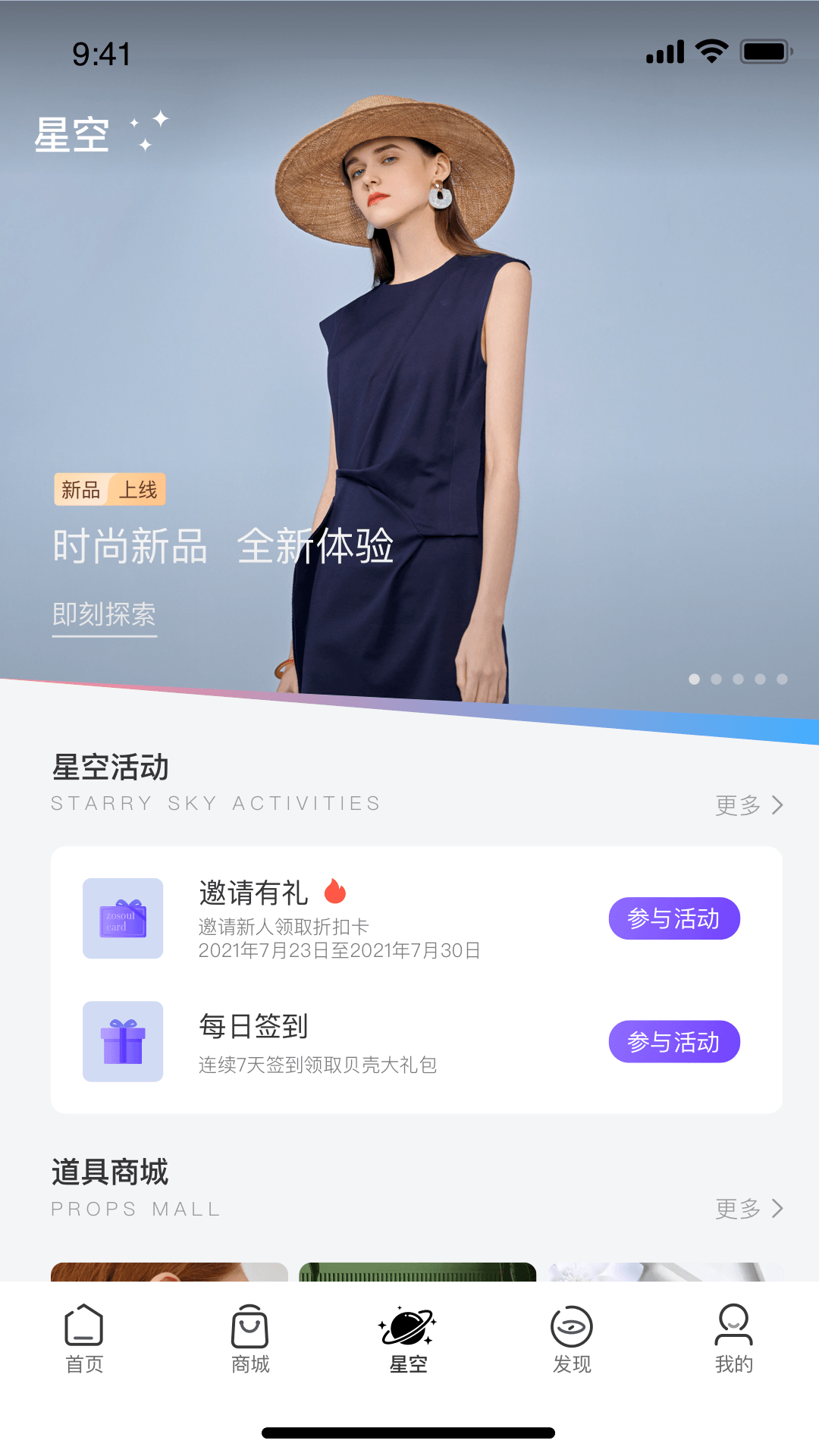Tap 参与活动 for 邀请有礼
Screen dimensions: 819x1456
[x=674, y=918]
